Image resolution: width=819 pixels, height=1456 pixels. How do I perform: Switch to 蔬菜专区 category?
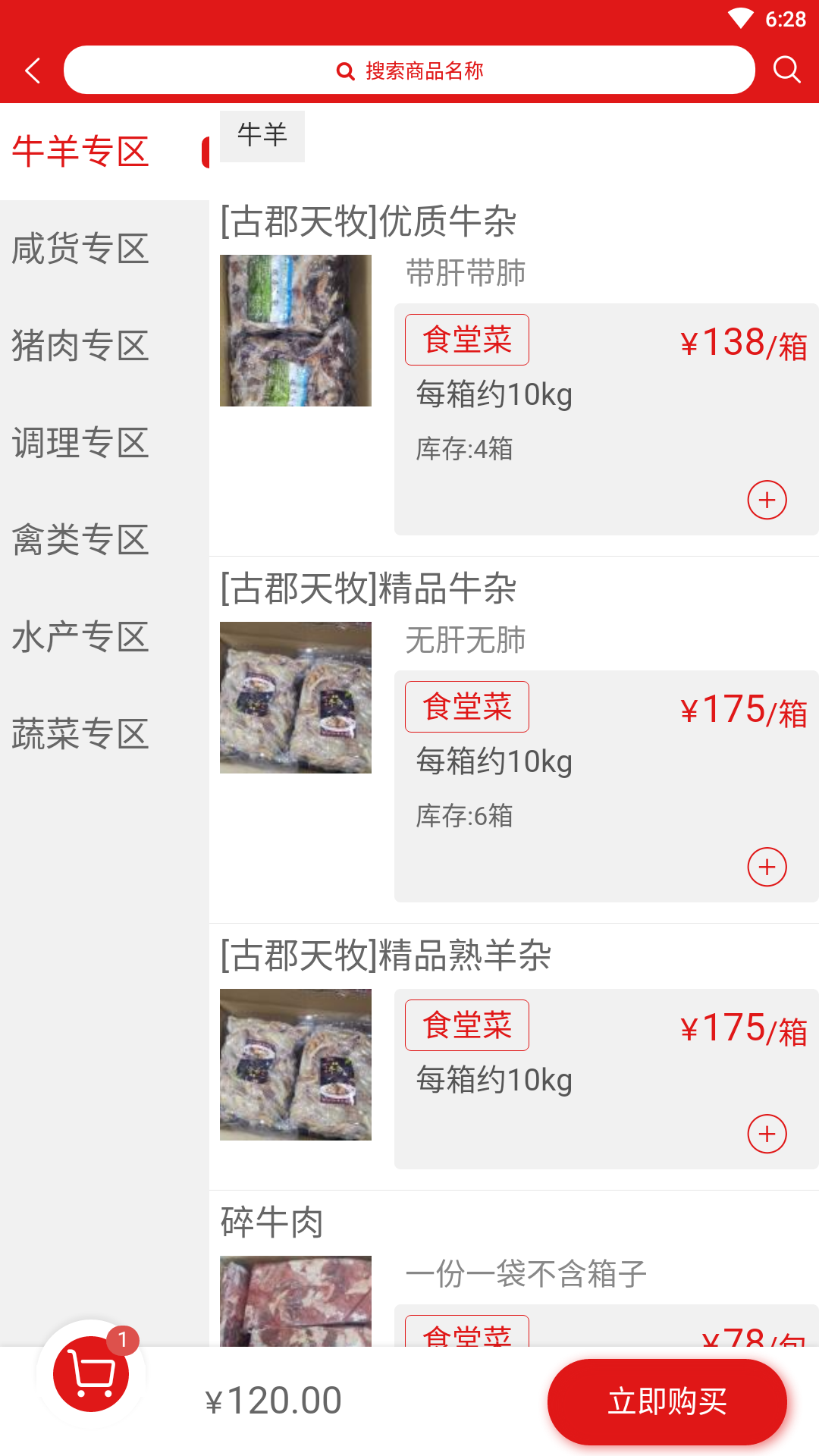click(81, 734)
